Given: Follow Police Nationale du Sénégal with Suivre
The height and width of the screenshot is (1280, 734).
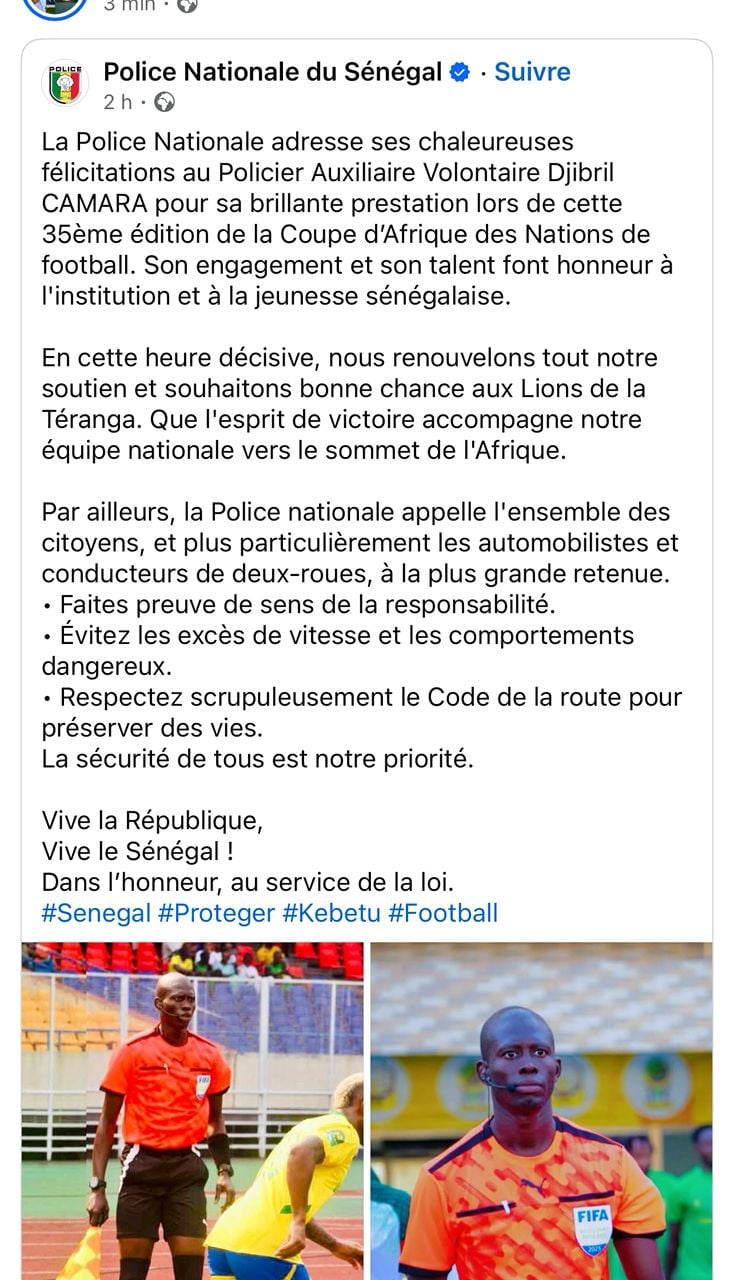Looking at the screenshot, I should [x=532, y=72].
